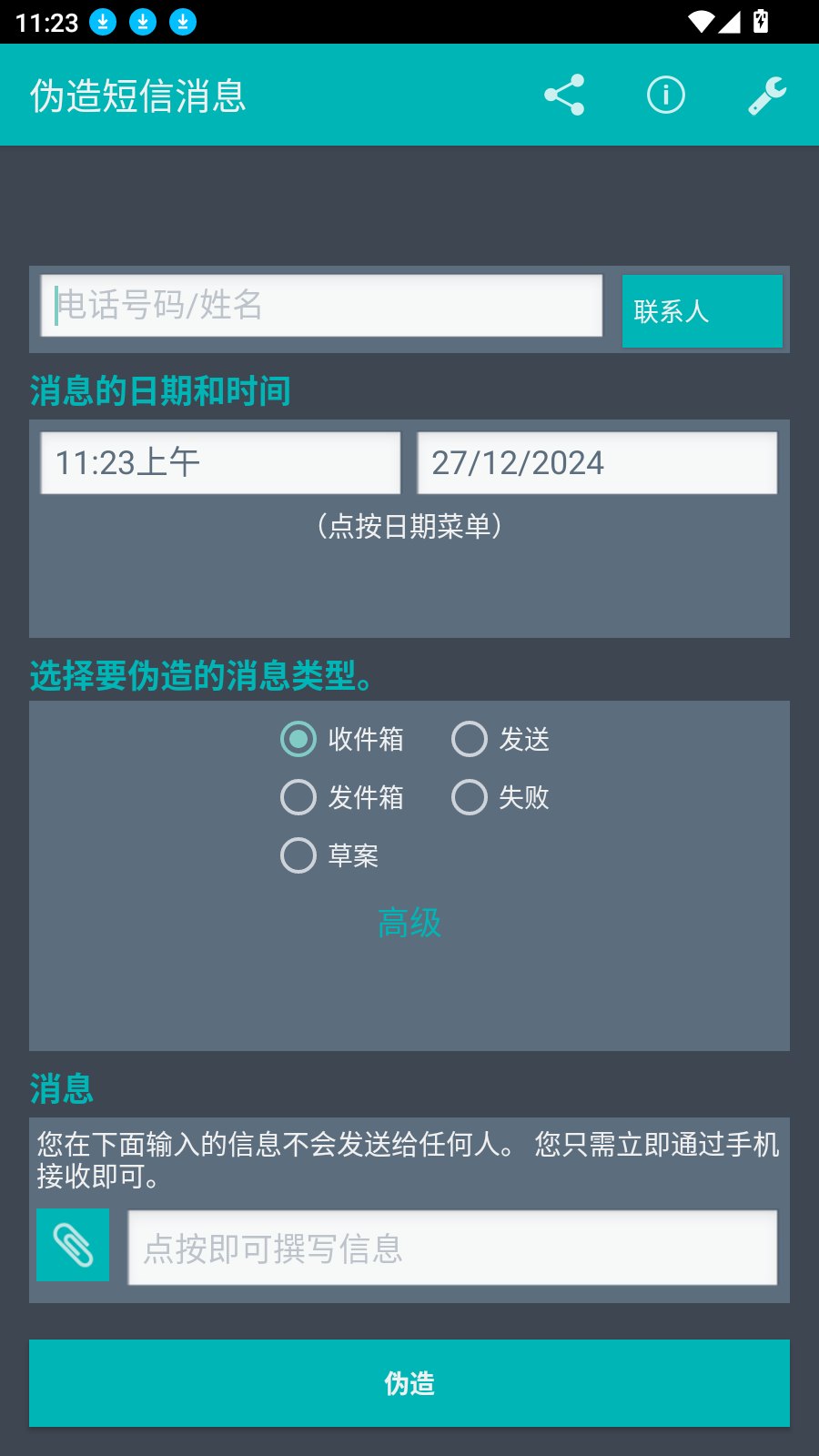Focus the 电话号码/姓名 input field
819x1456 pixels.
click(321, 306)
